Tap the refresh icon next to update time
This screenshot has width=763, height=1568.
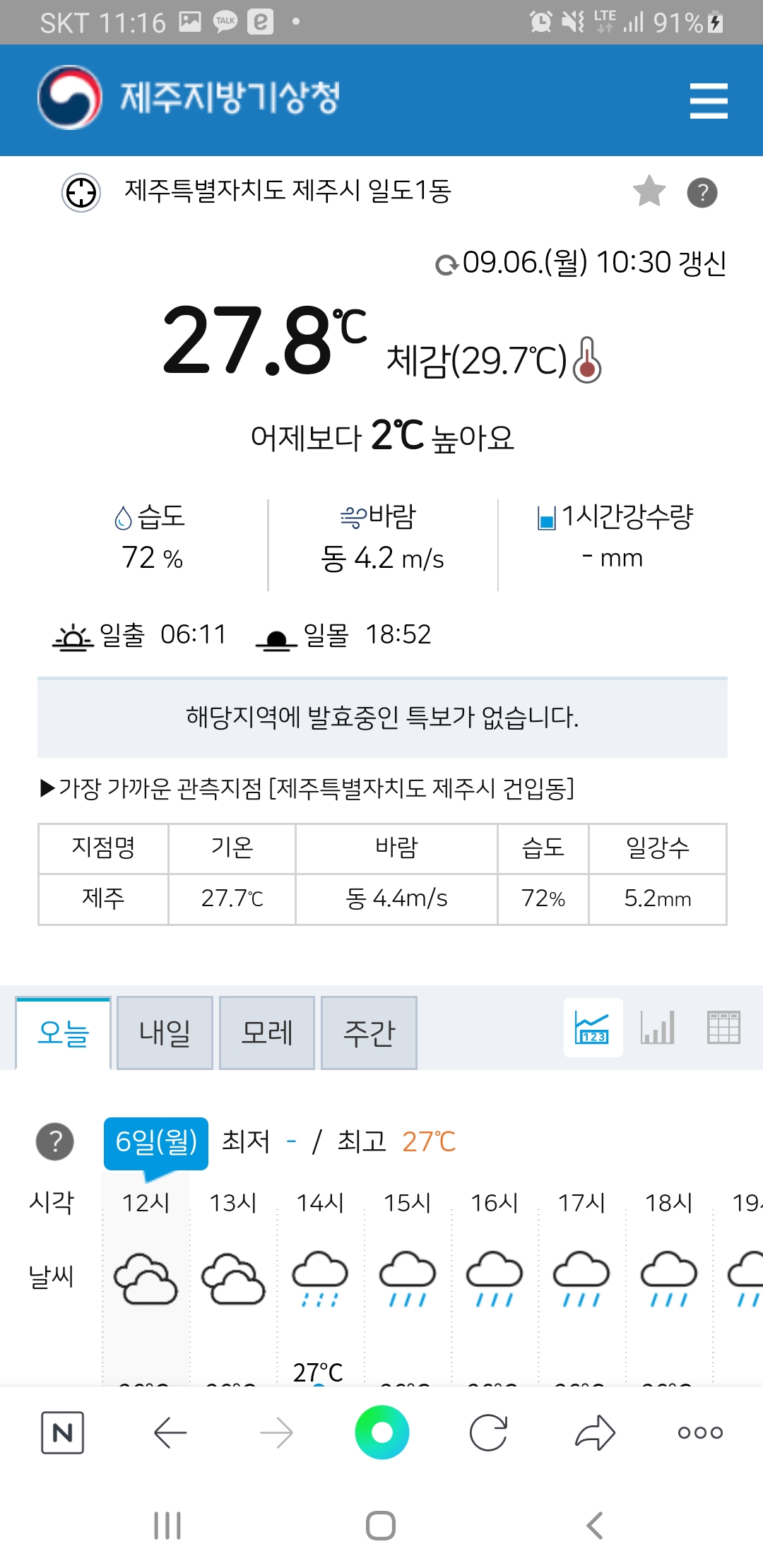tap(447, 264)
